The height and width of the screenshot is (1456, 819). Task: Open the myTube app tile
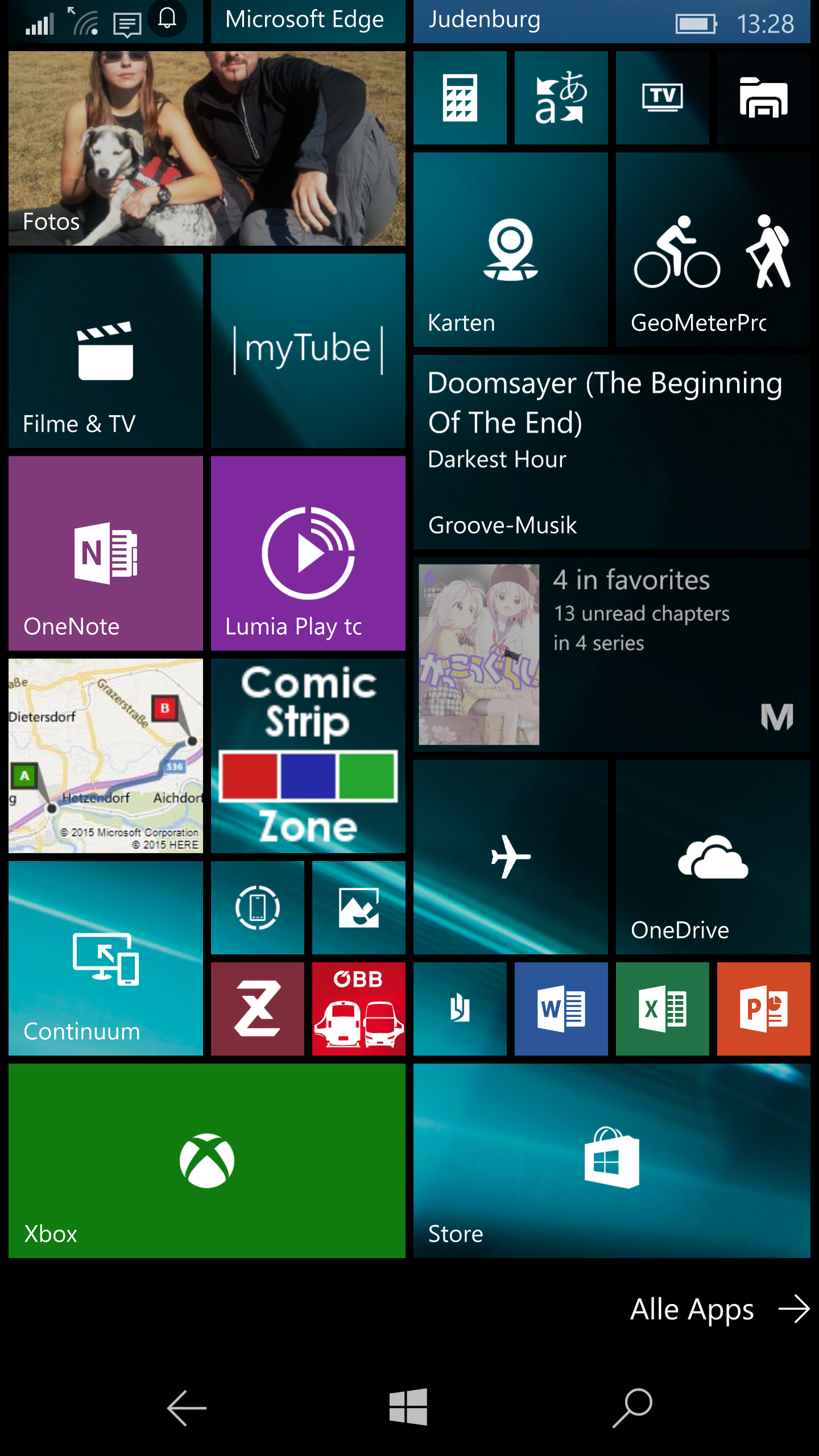click(308, 351)
